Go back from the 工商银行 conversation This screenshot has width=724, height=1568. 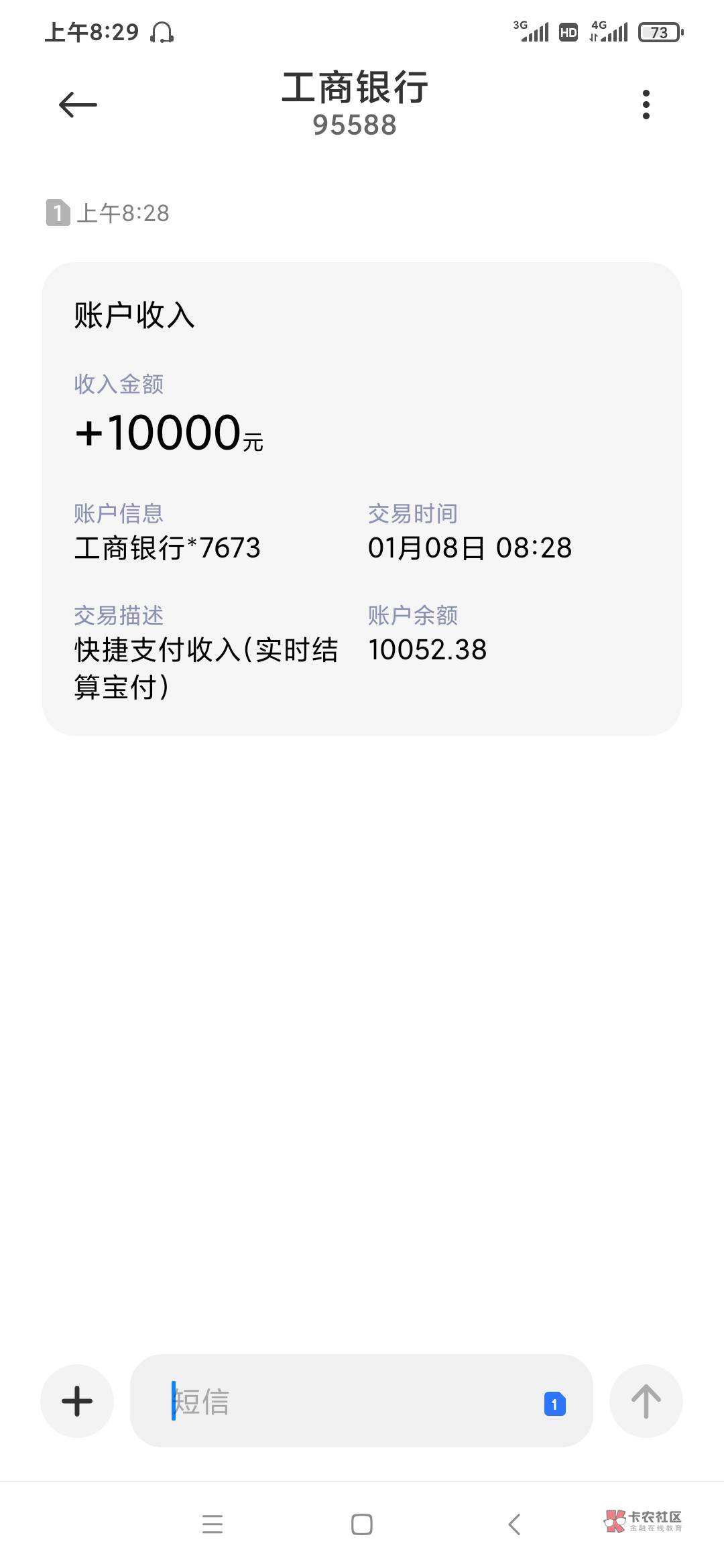(x=78, y=105)
